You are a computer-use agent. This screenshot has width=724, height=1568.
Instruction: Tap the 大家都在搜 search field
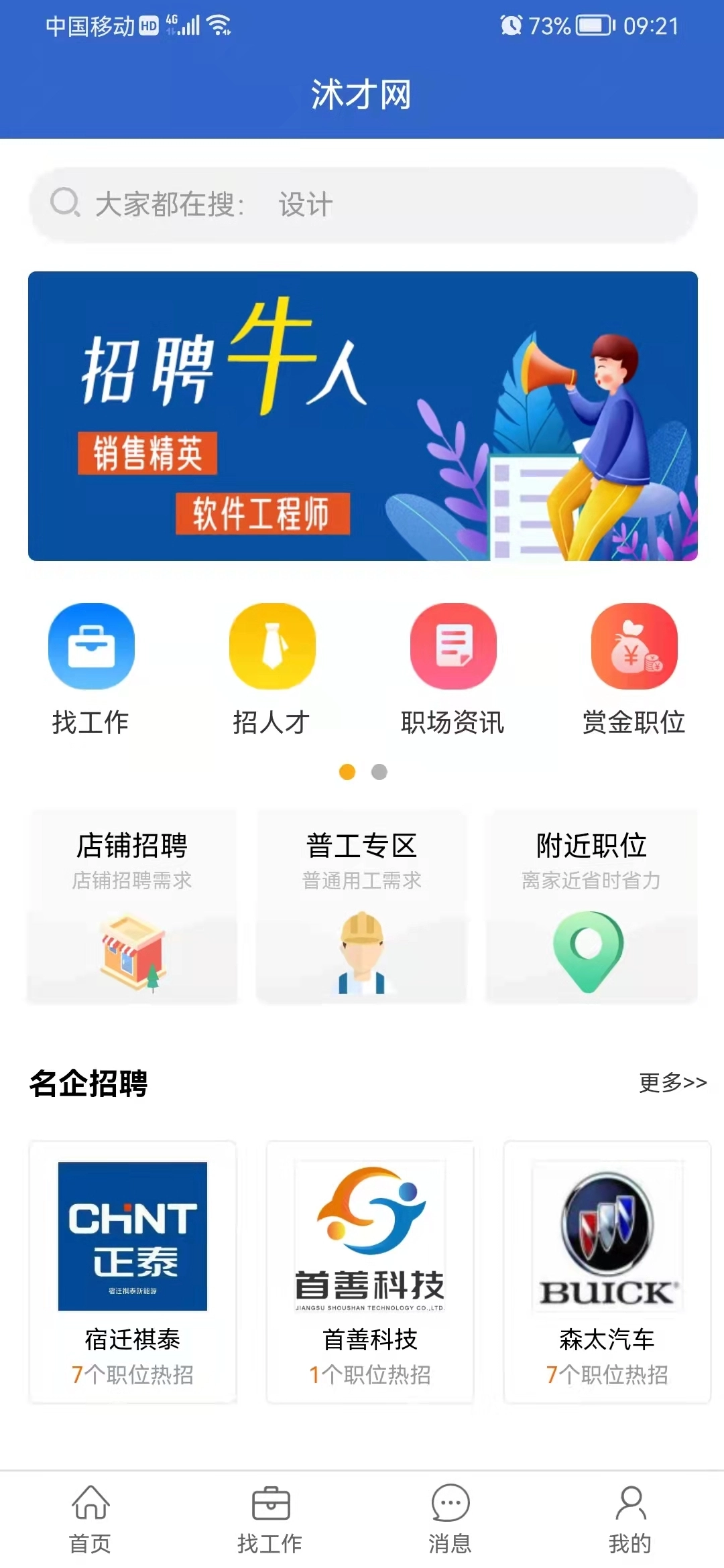pyautogui.click(x=362, y=203)
